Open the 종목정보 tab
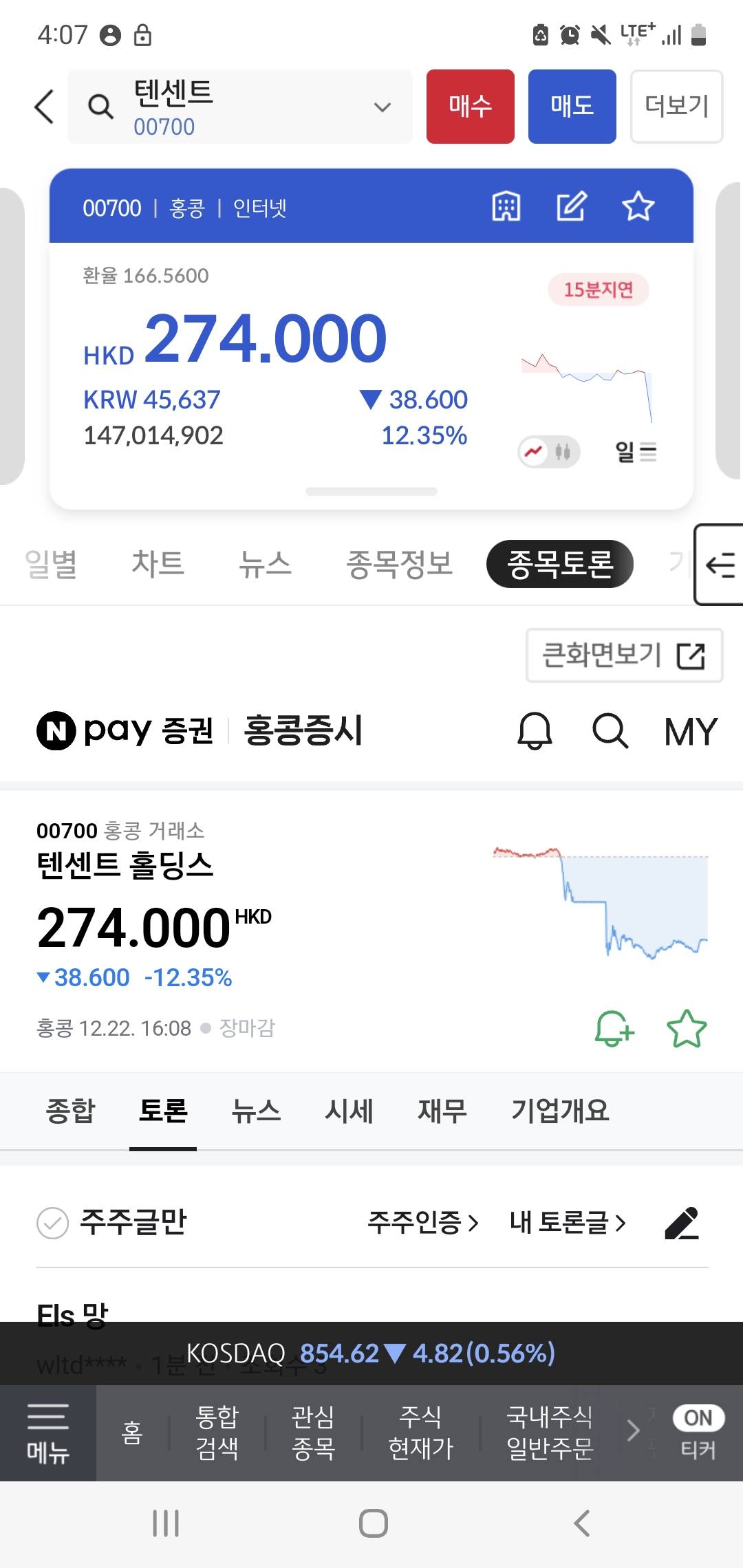743x1568 pixels. (x=399, y=564)
